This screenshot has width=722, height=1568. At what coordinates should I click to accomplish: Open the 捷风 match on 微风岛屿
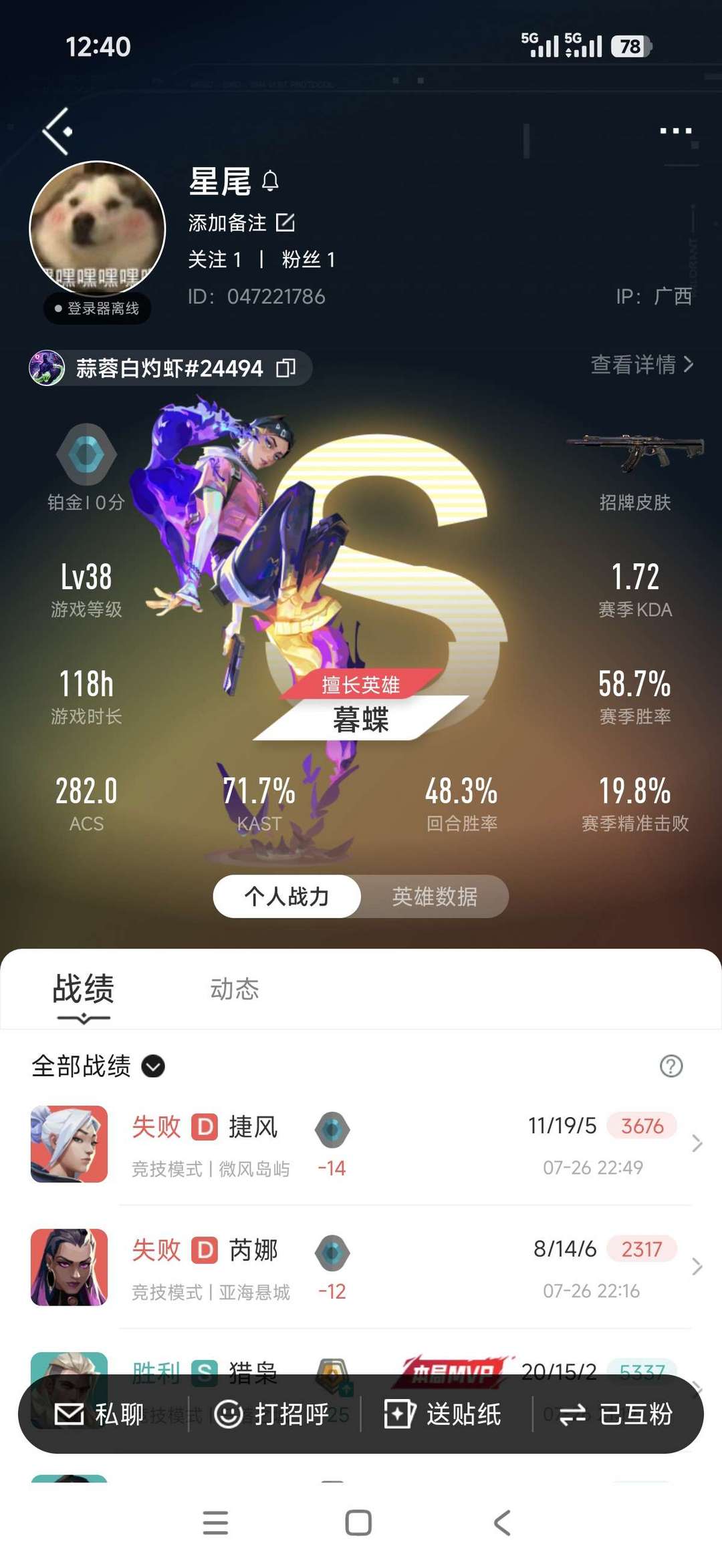(361, 1144)
